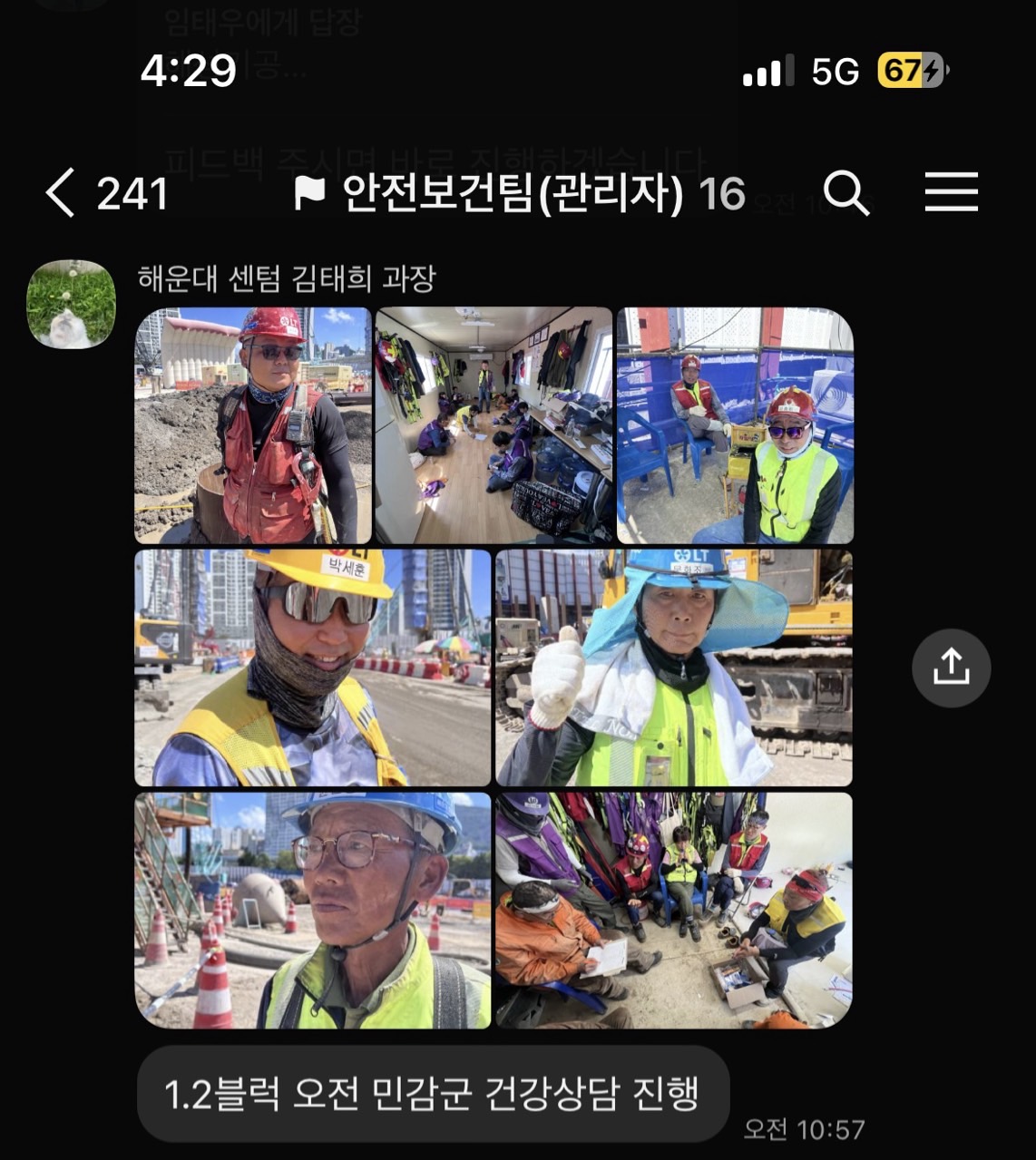Open the chat room hamburger menu
Viewport: 1036px width, 1160px height.
coord(951,192)
